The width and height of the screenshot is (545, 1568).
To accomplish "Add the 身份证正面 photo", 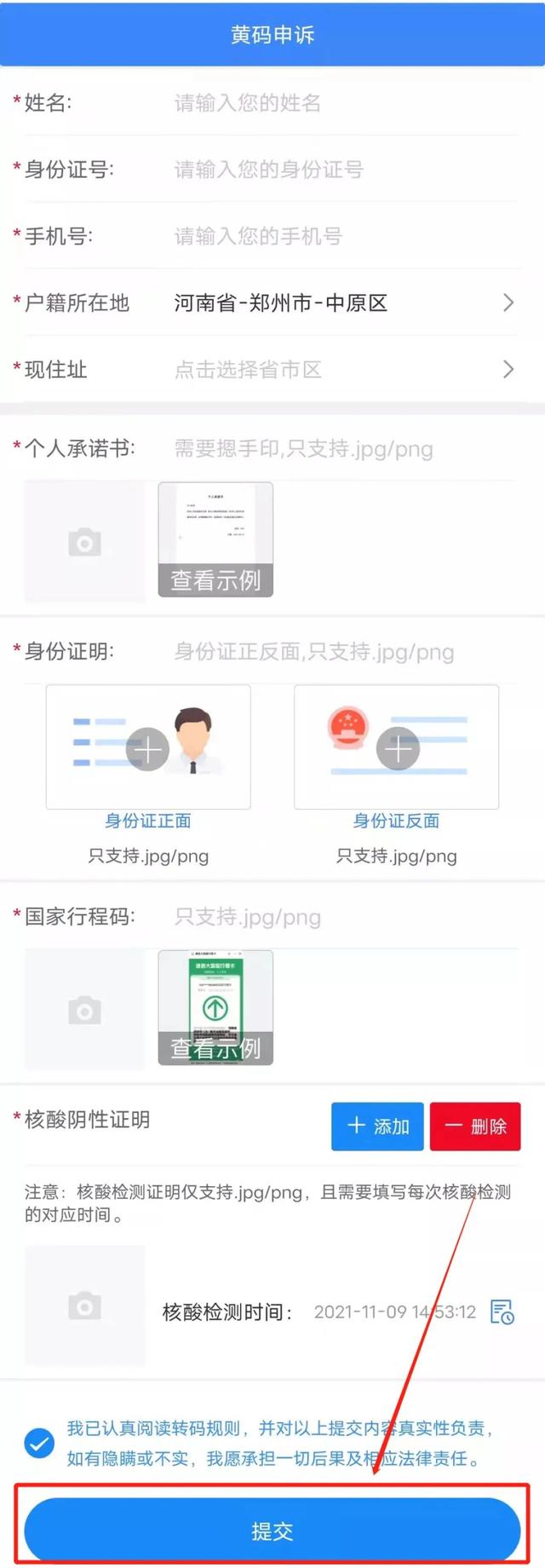I will point(148,748).
